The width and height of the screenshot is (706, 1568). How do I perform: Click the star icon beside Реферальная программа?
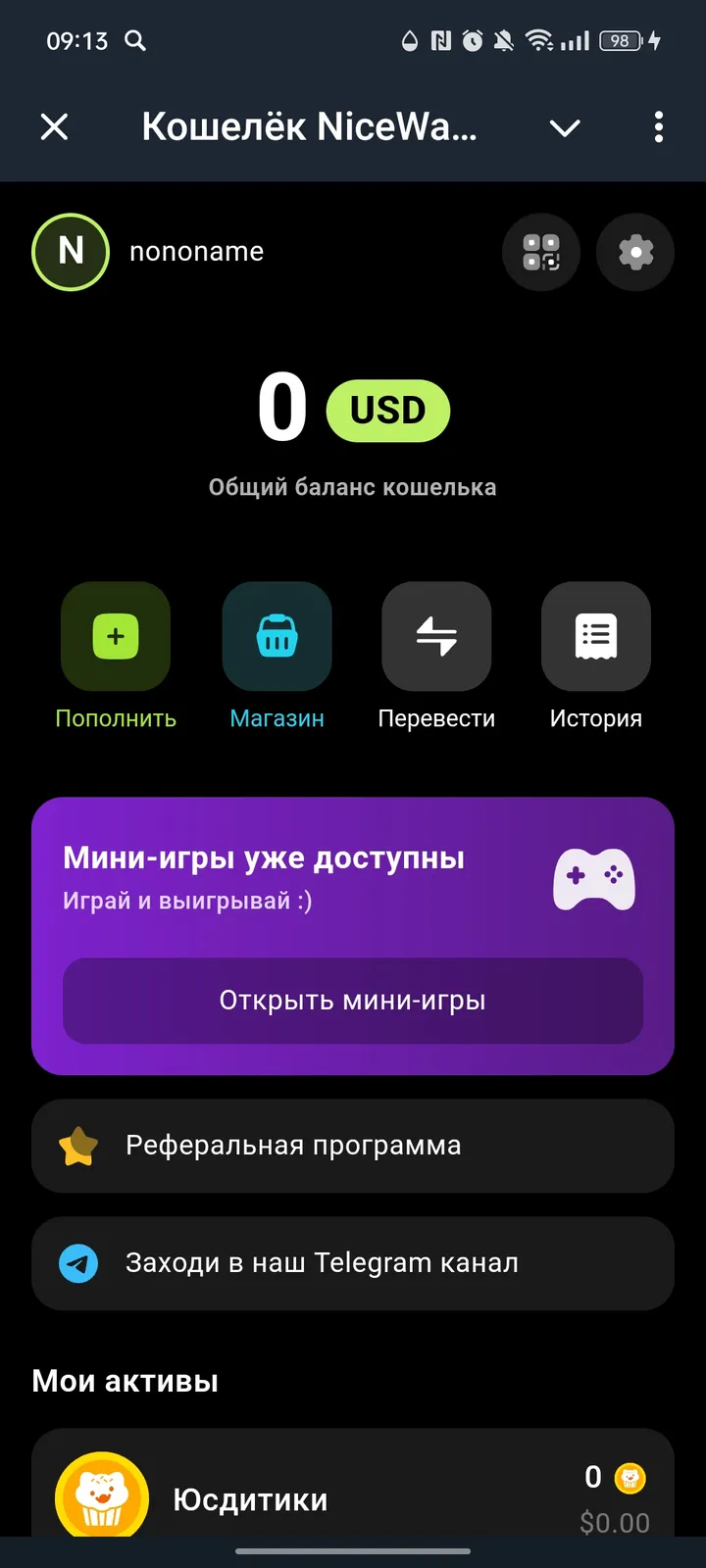pos(79,1145)
